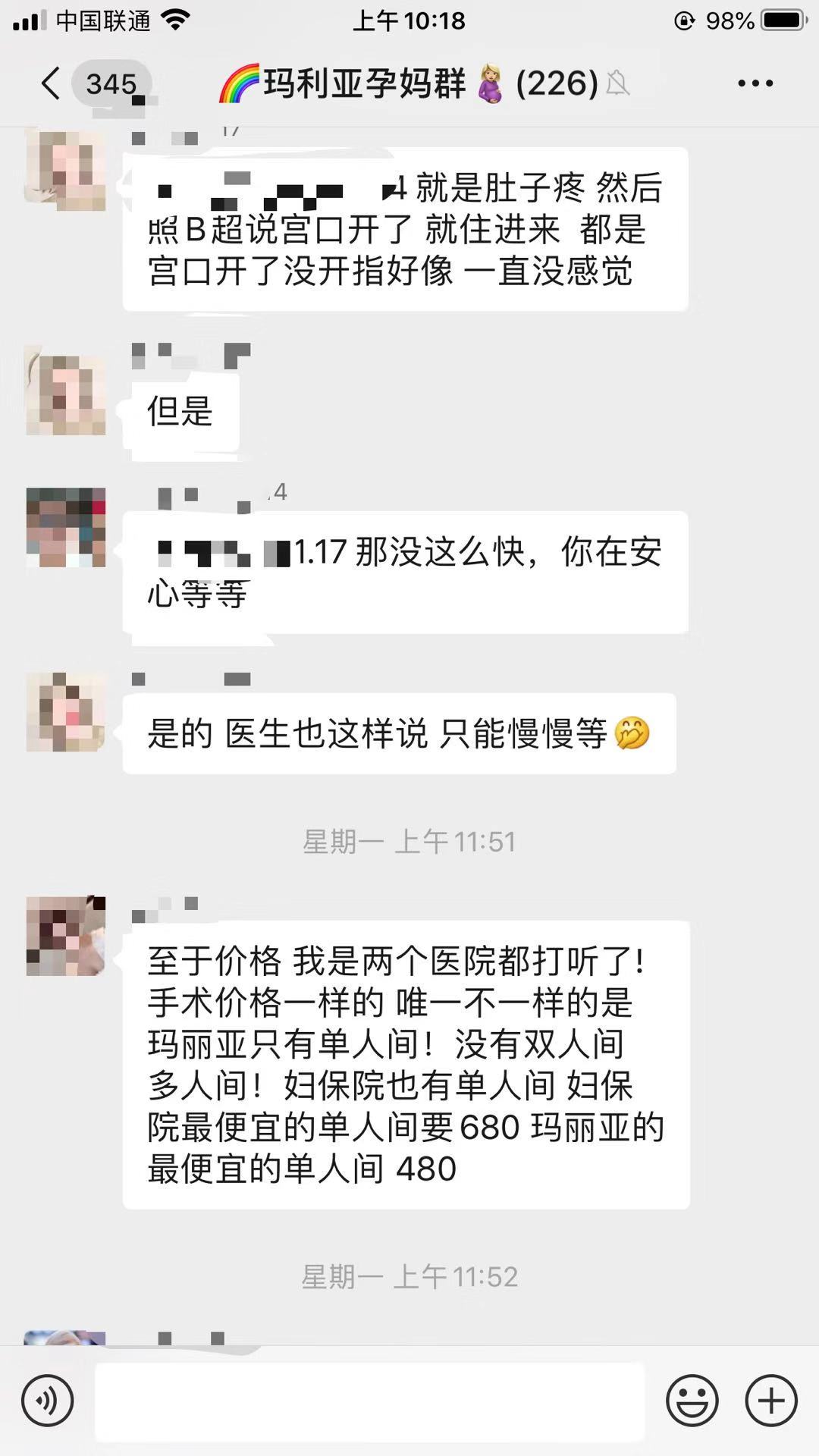Open the emoji sticker panel
The height and width of the screenshot is (1456, 819).
click(692, 1401)
